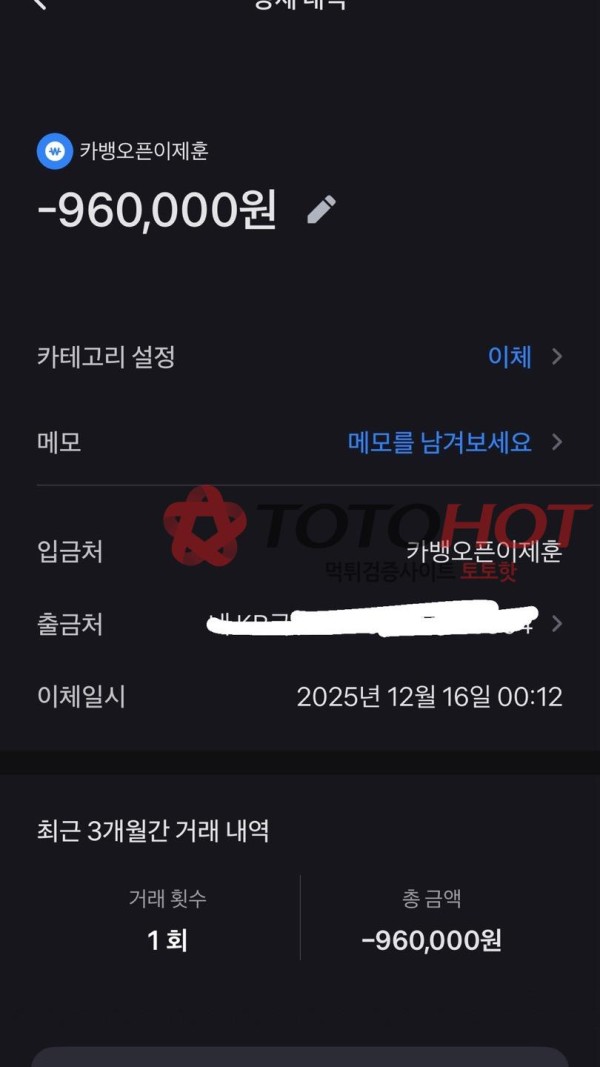Screen dimensions: 600x1067
Task: Tap the pencil icon beside -960,000원
Action: click(x=321, y=210)
